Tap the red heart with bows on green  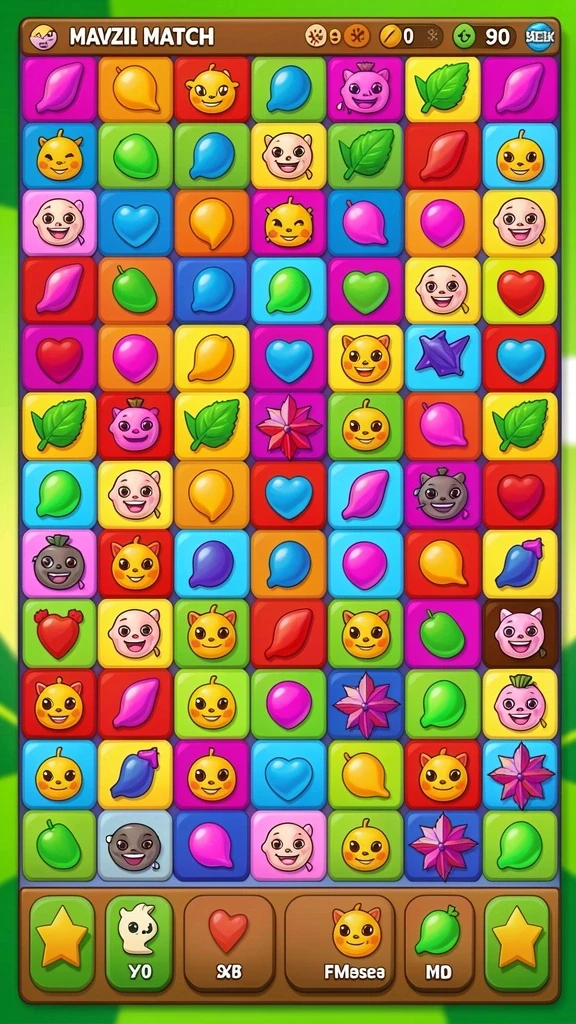[x=59, y=633]
